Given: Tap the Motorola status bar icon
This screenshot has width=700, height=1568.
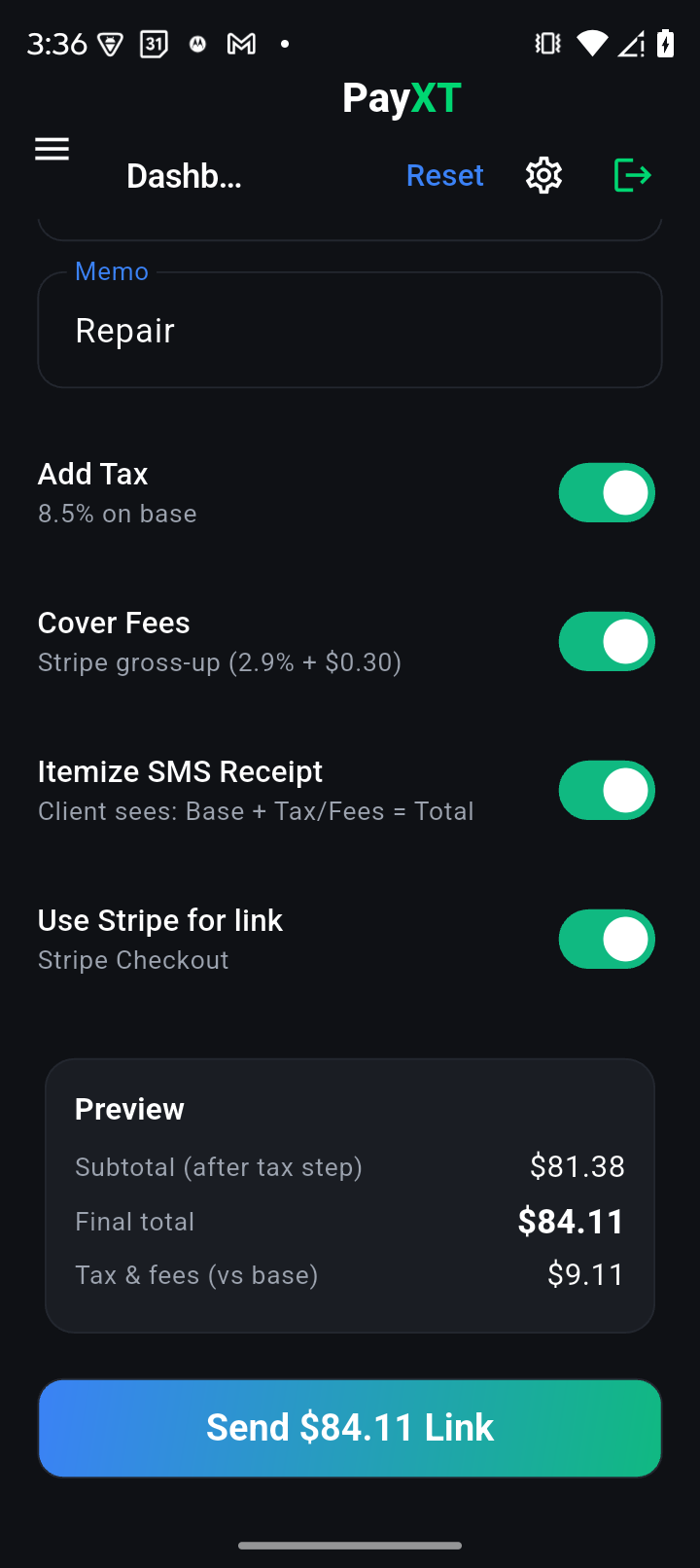Looking at the screenshot, I should click(197, 43).
